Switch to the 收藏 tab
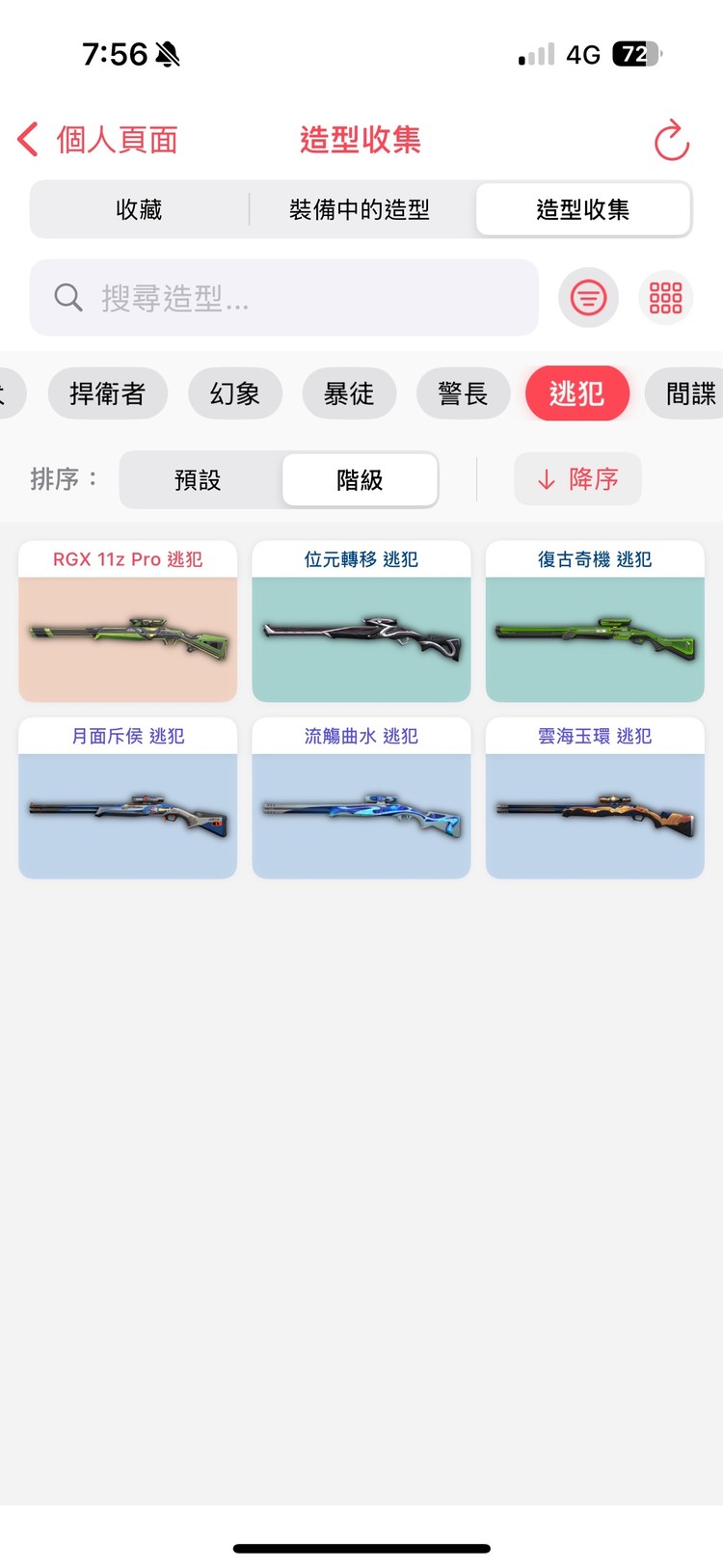 pos(139,209)
